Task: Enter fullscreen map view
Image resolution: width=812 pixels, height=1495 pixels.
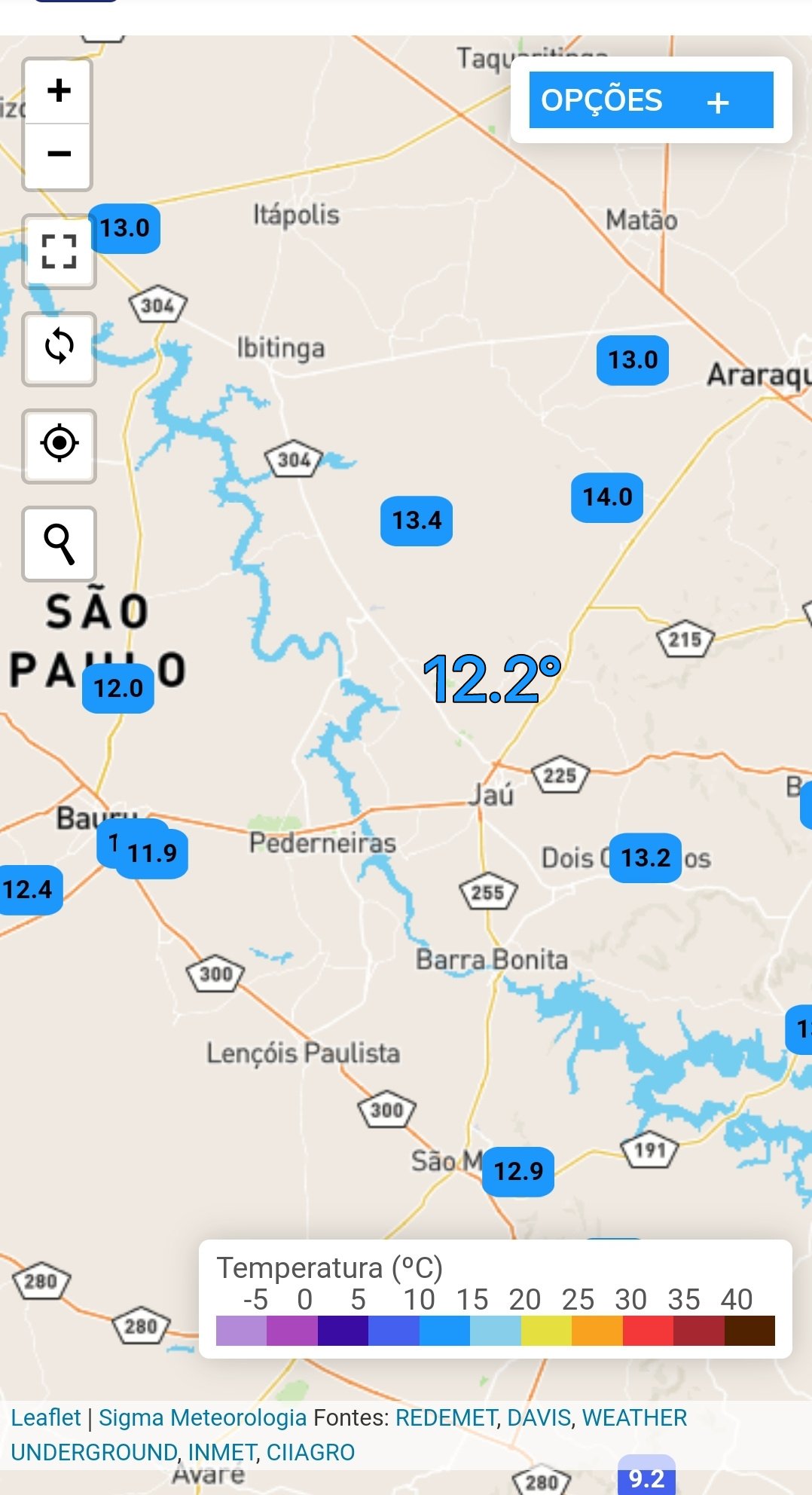Action: 59,252
